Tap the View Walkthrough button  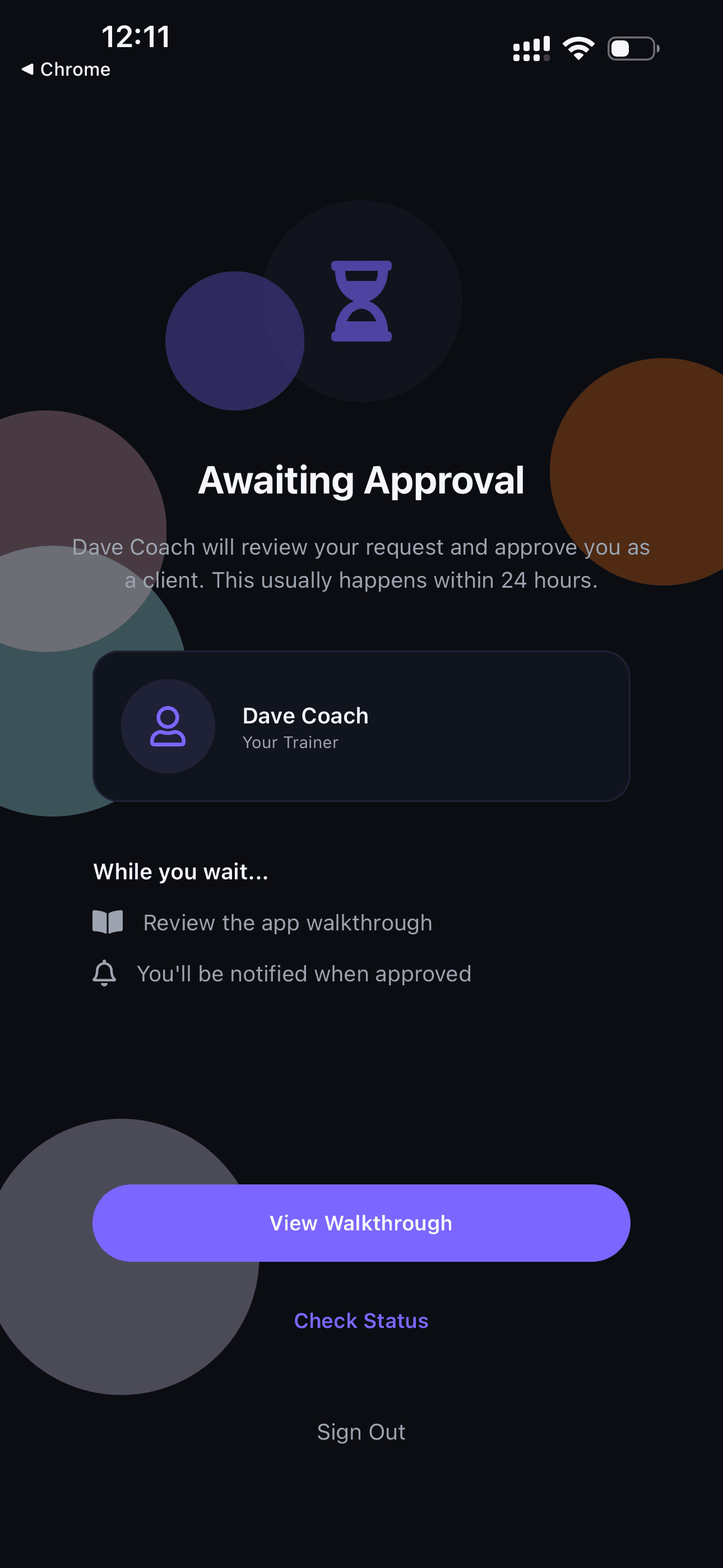(361, 1223)
